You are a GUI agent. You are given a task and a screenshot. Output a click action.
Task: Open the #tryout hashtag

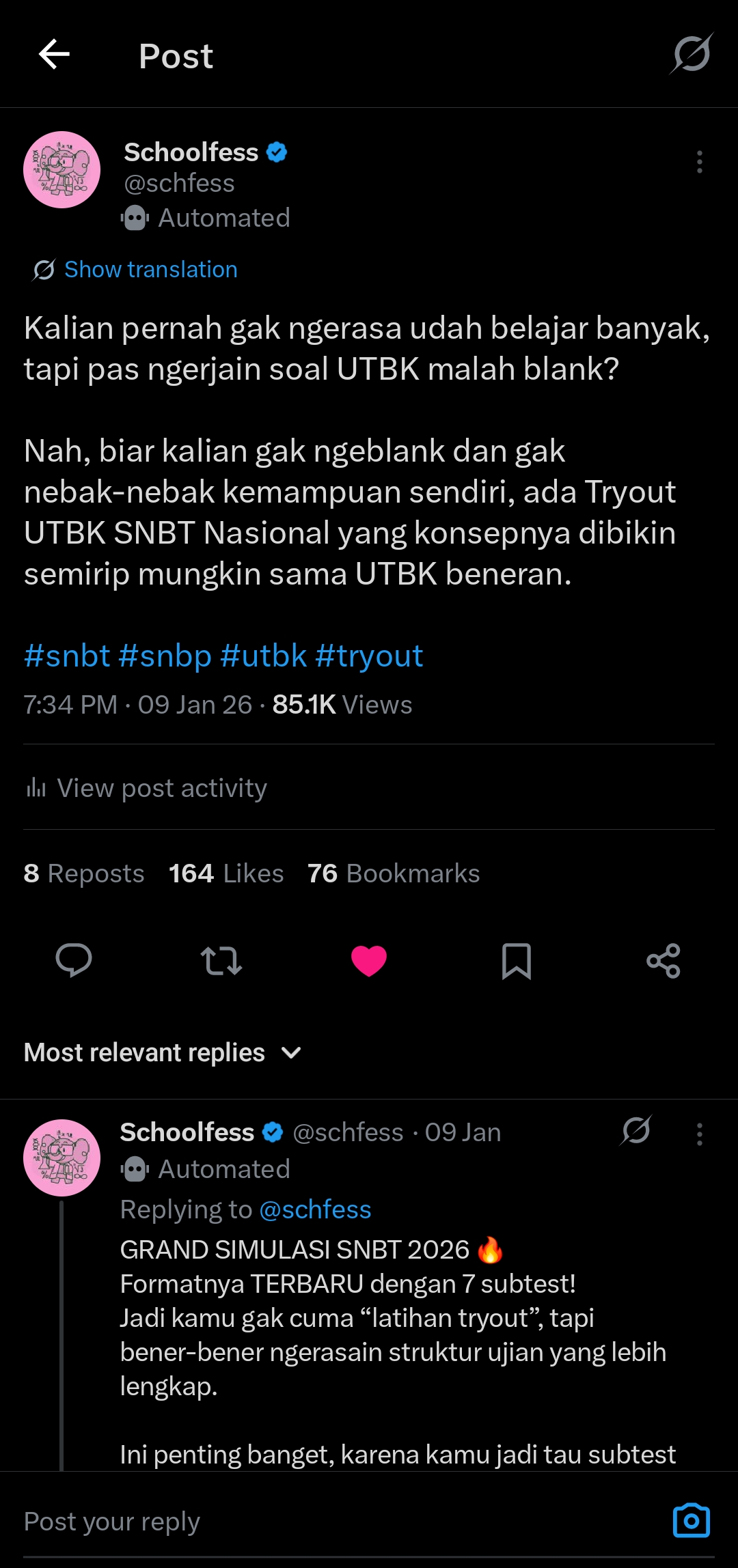(x=369, y=656)
